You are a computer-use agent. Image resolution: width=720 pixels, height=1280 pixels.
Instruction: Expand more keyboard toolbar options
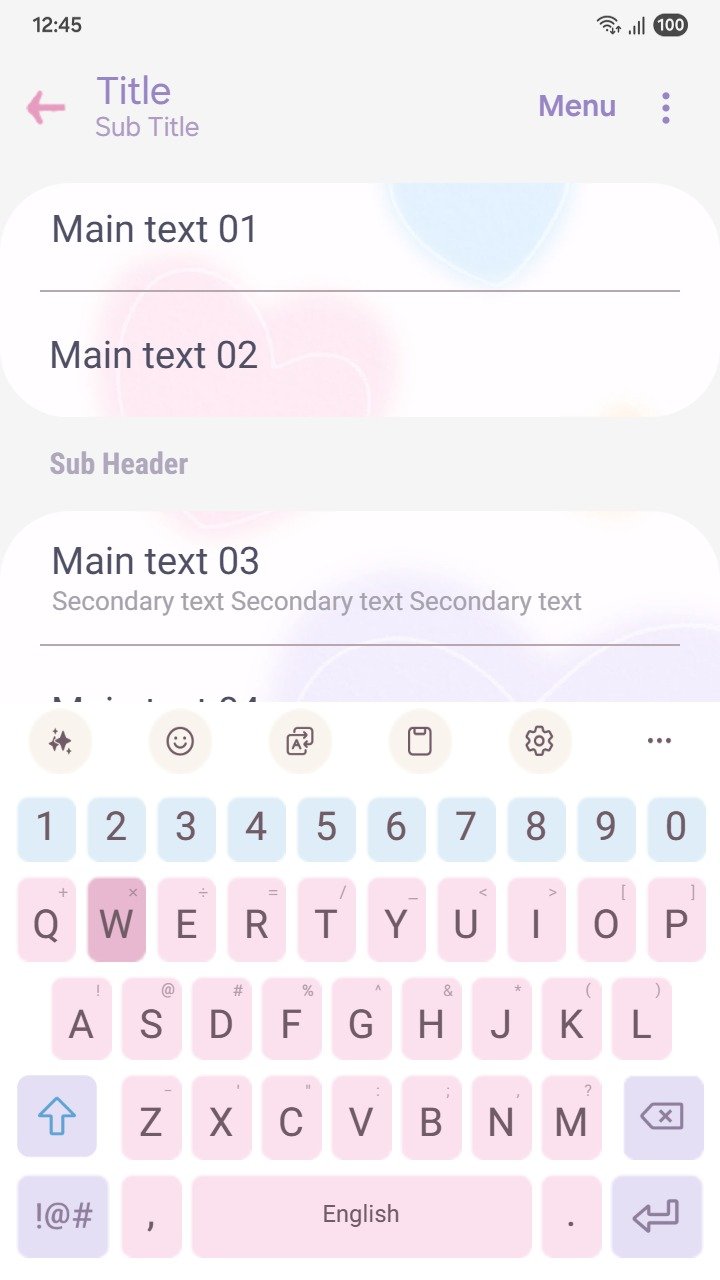click(x=659, y=741)
